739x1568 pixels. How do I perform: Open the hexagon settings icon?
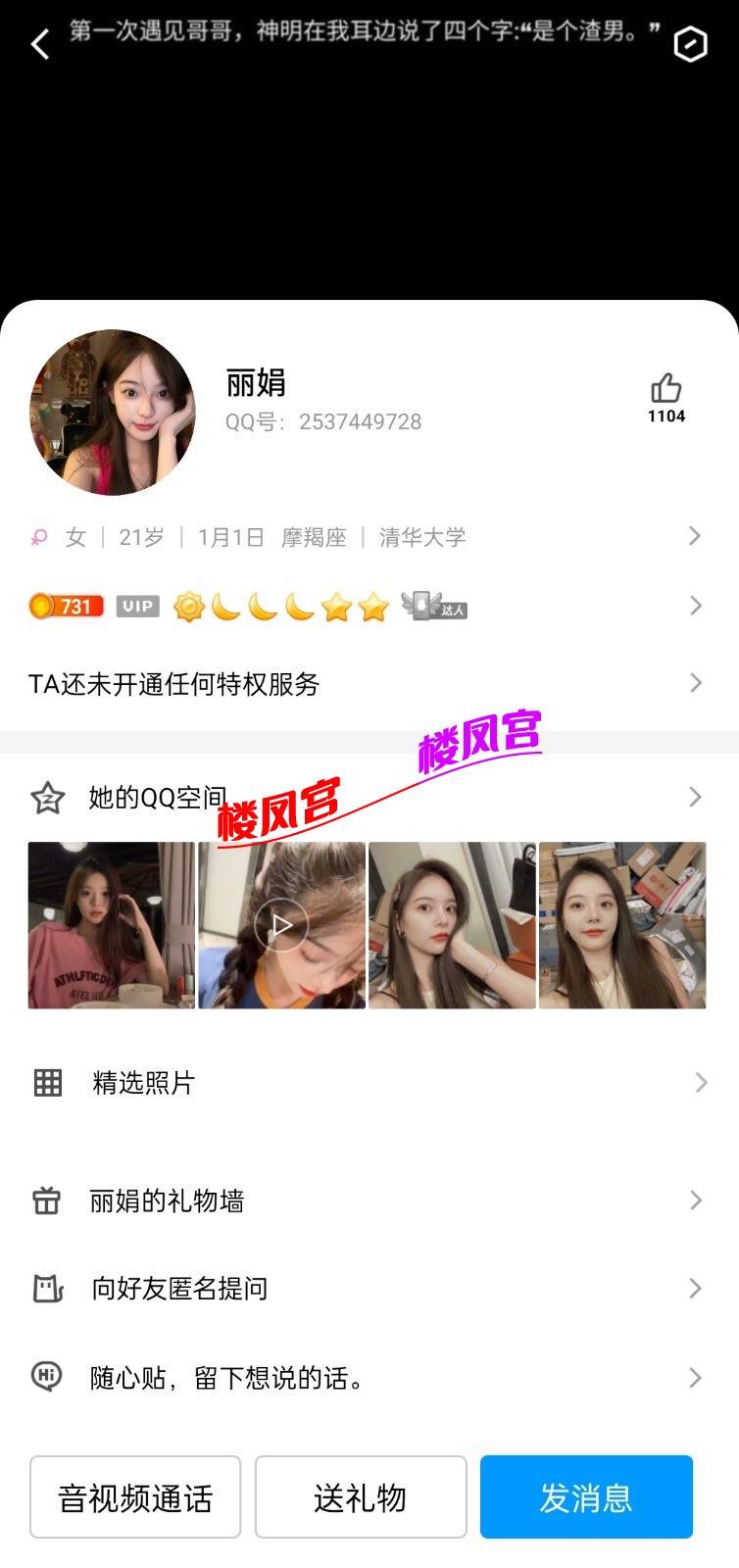point(690,44)
